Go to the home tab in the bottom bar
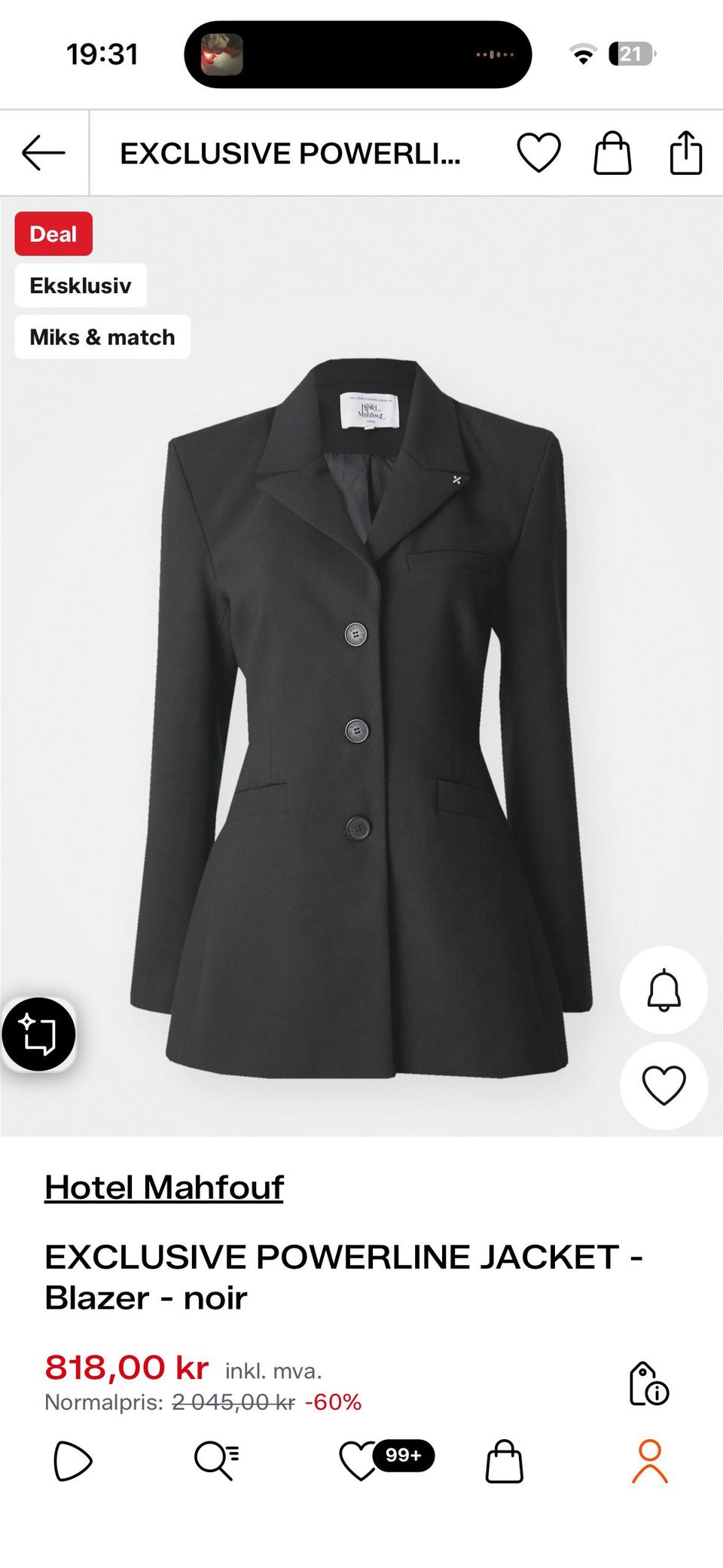 coord(73,1461)
